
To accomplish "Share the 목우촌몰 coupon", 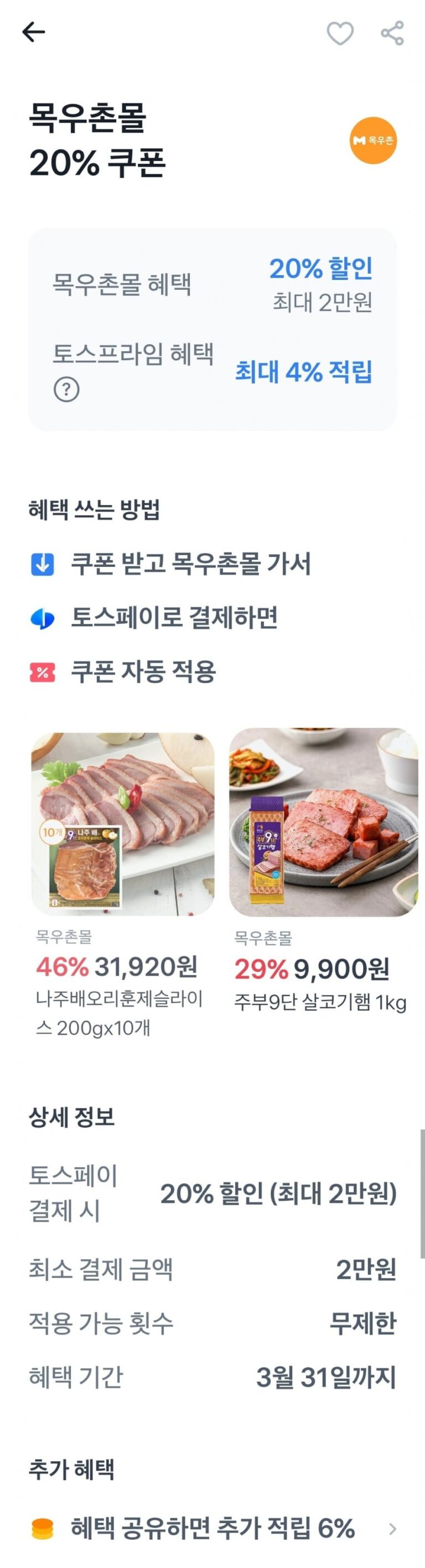I will [x=392, y=33].
